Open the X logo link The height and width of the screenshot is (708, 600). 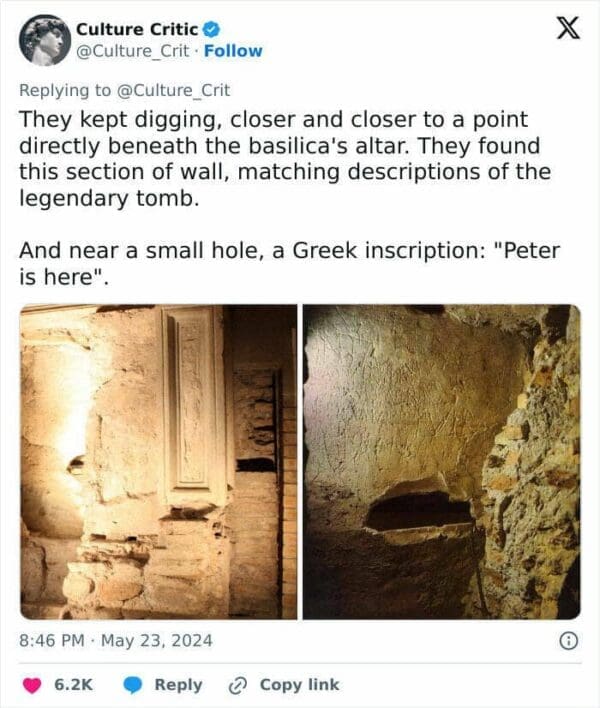566,29
